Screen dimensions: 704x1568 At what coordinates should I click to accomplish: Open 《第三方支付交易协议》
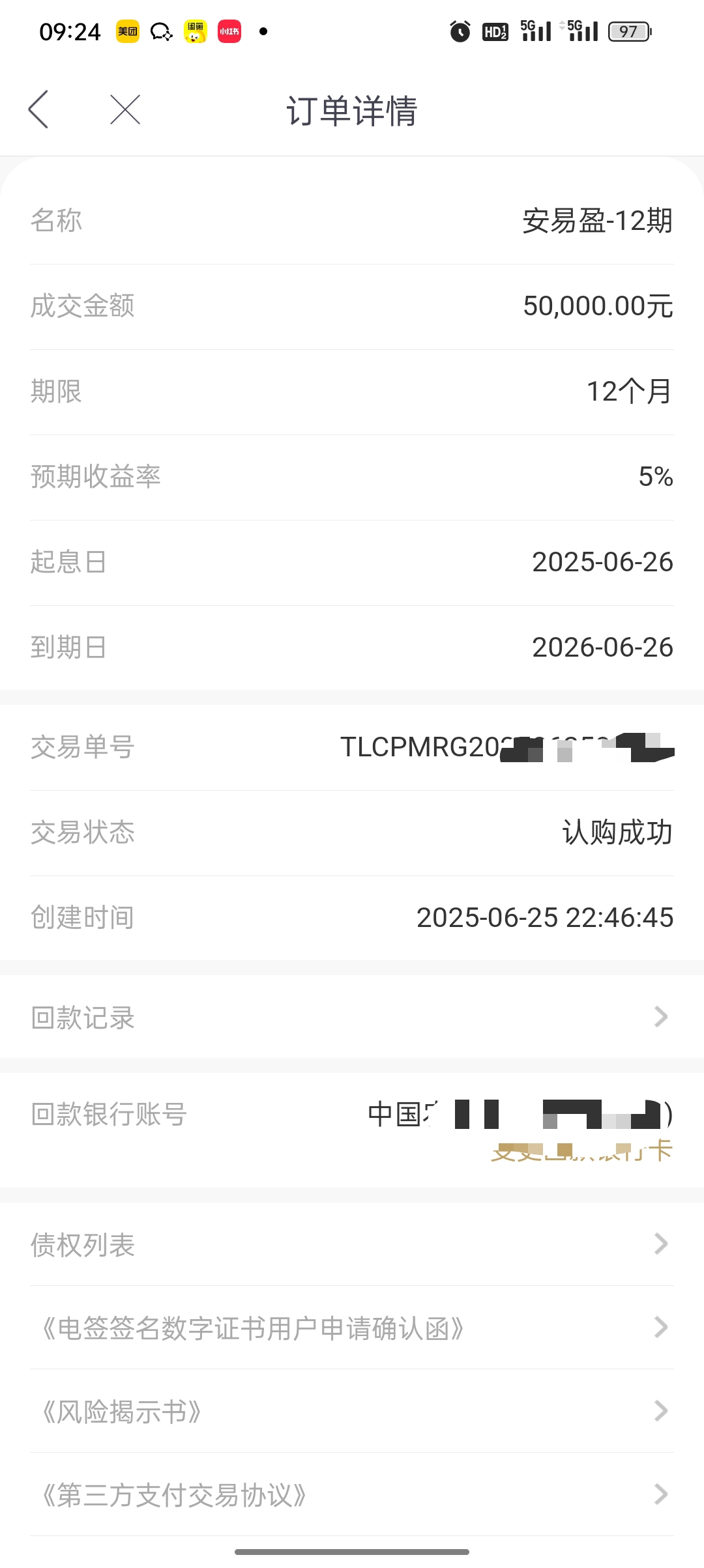pos(352,1494)
